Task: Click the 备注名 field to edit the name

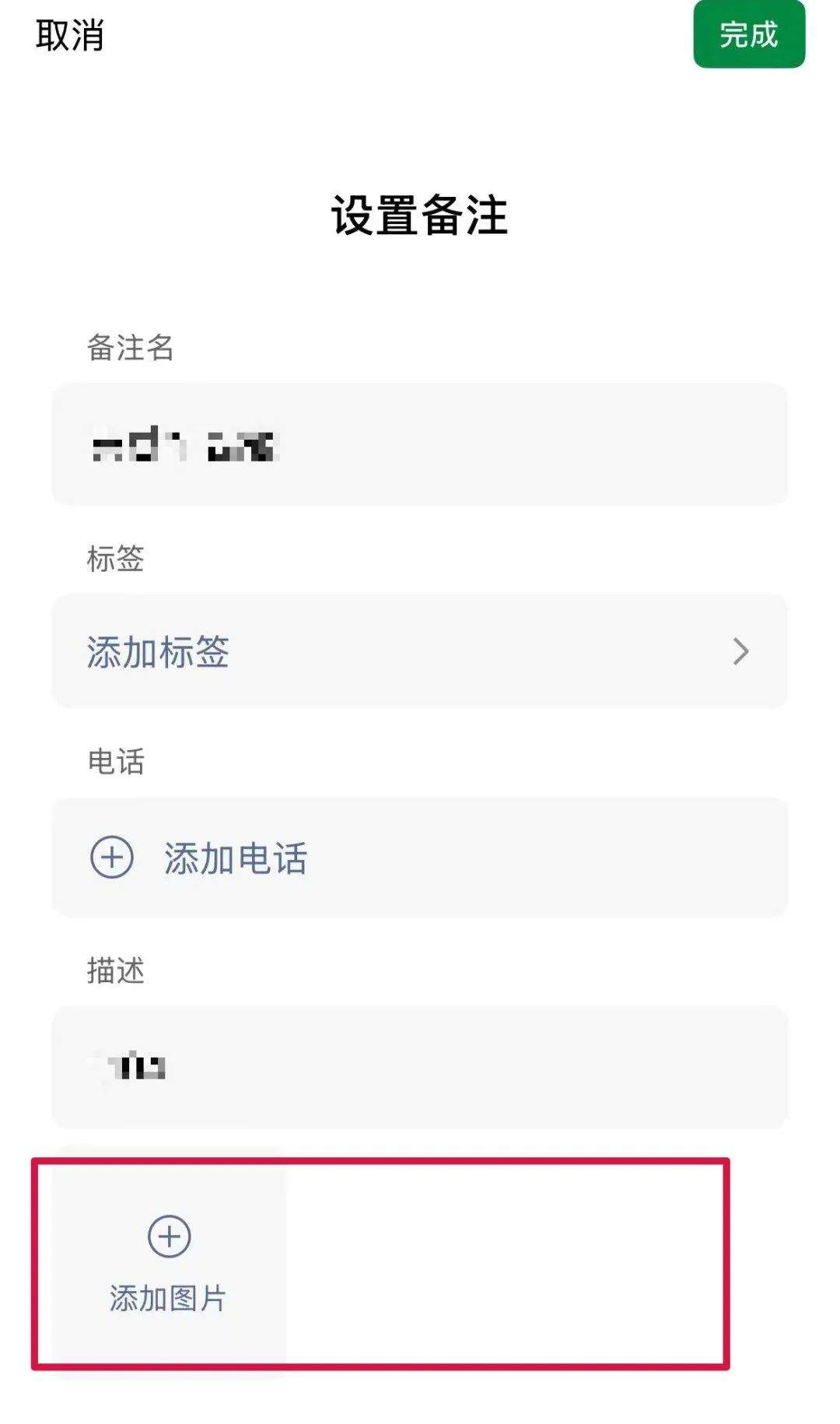Action: (420, 442)
